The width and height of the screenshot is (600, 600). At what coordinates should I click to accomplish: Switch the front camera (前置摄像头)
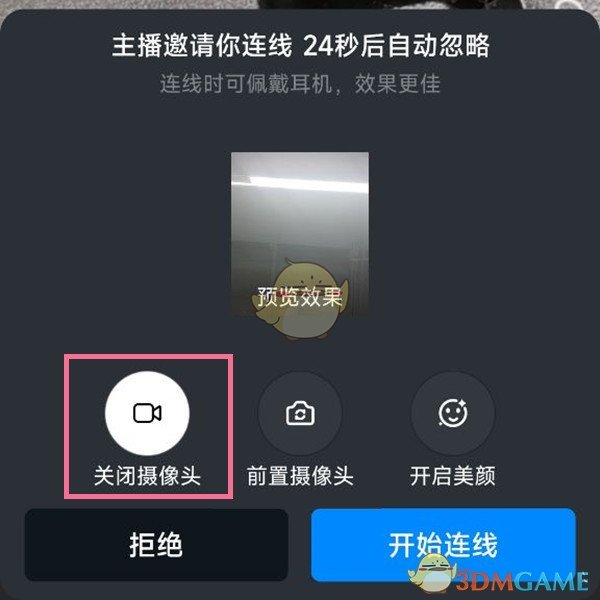click(x=300, y=413)
